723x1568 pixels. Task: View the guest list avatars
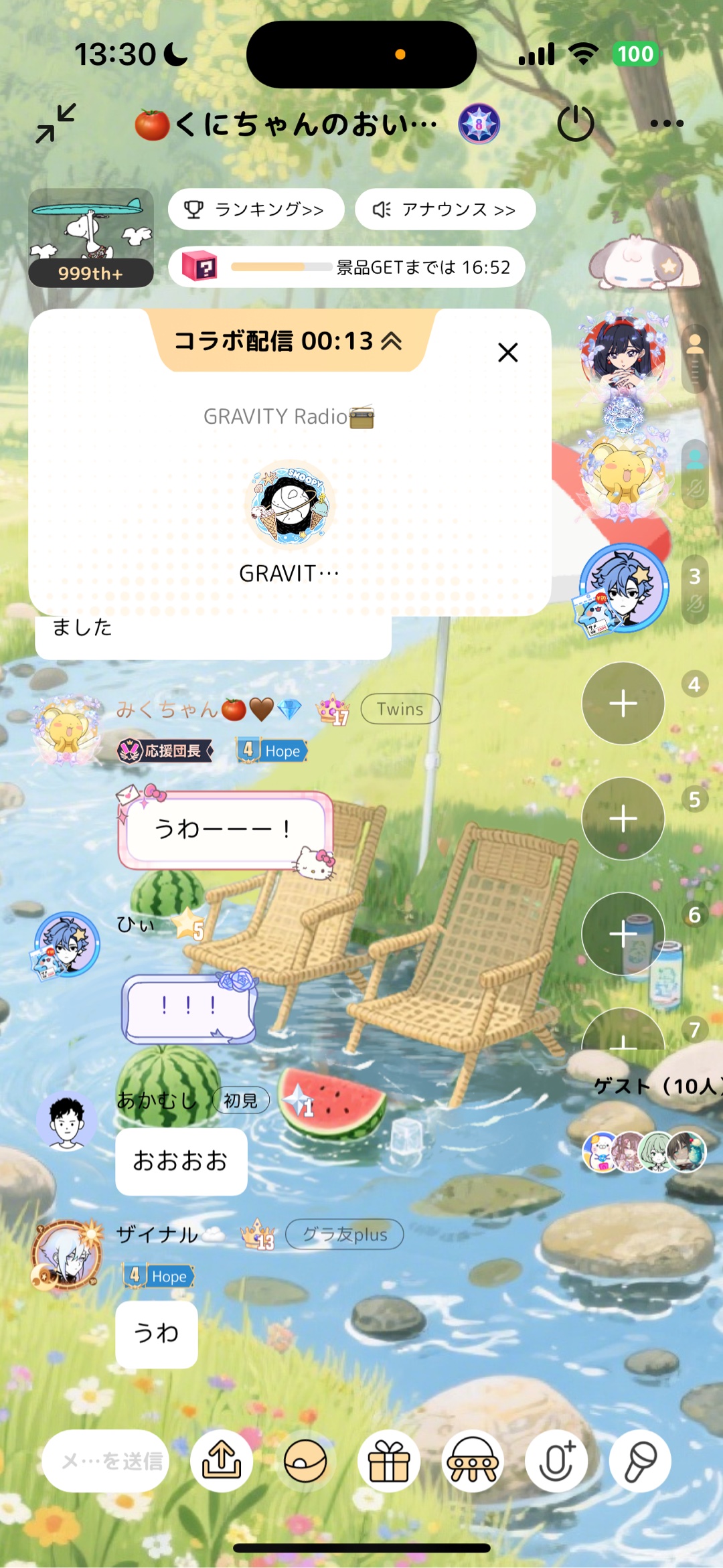pyautogui.click(x=643, y=1152)
